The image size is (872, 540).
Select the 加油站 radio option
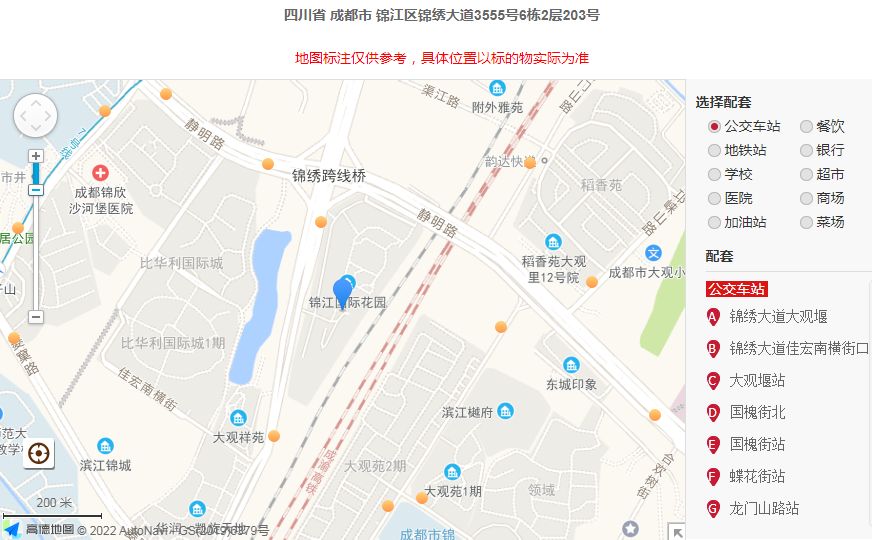[x=714, y=223]
